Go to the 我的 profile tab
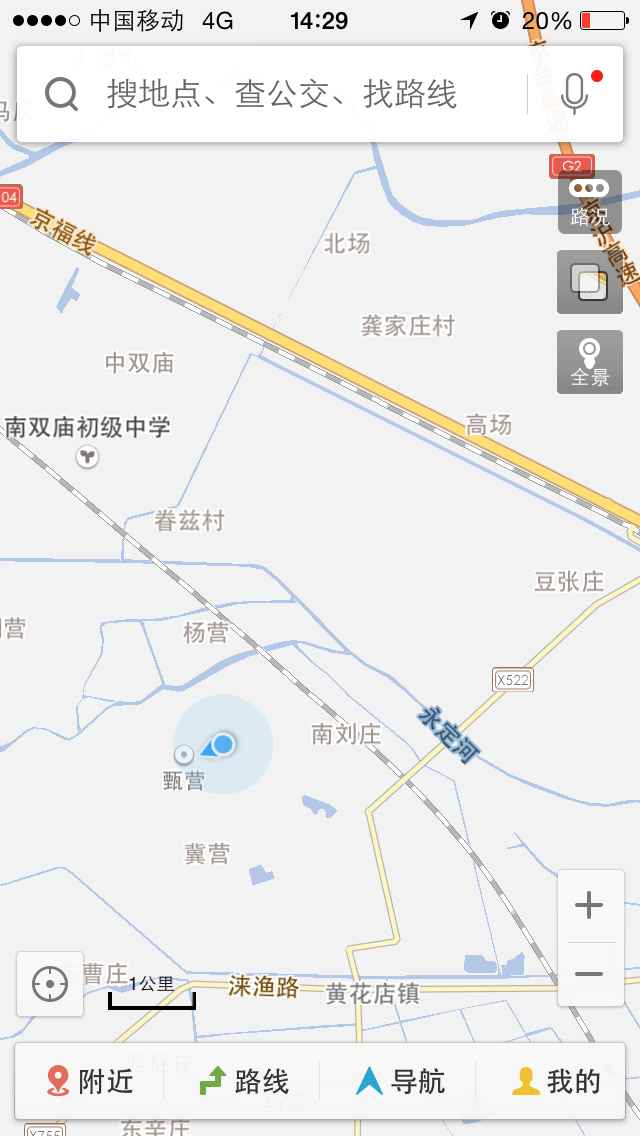The image size is (640, 1136). 556,1081
